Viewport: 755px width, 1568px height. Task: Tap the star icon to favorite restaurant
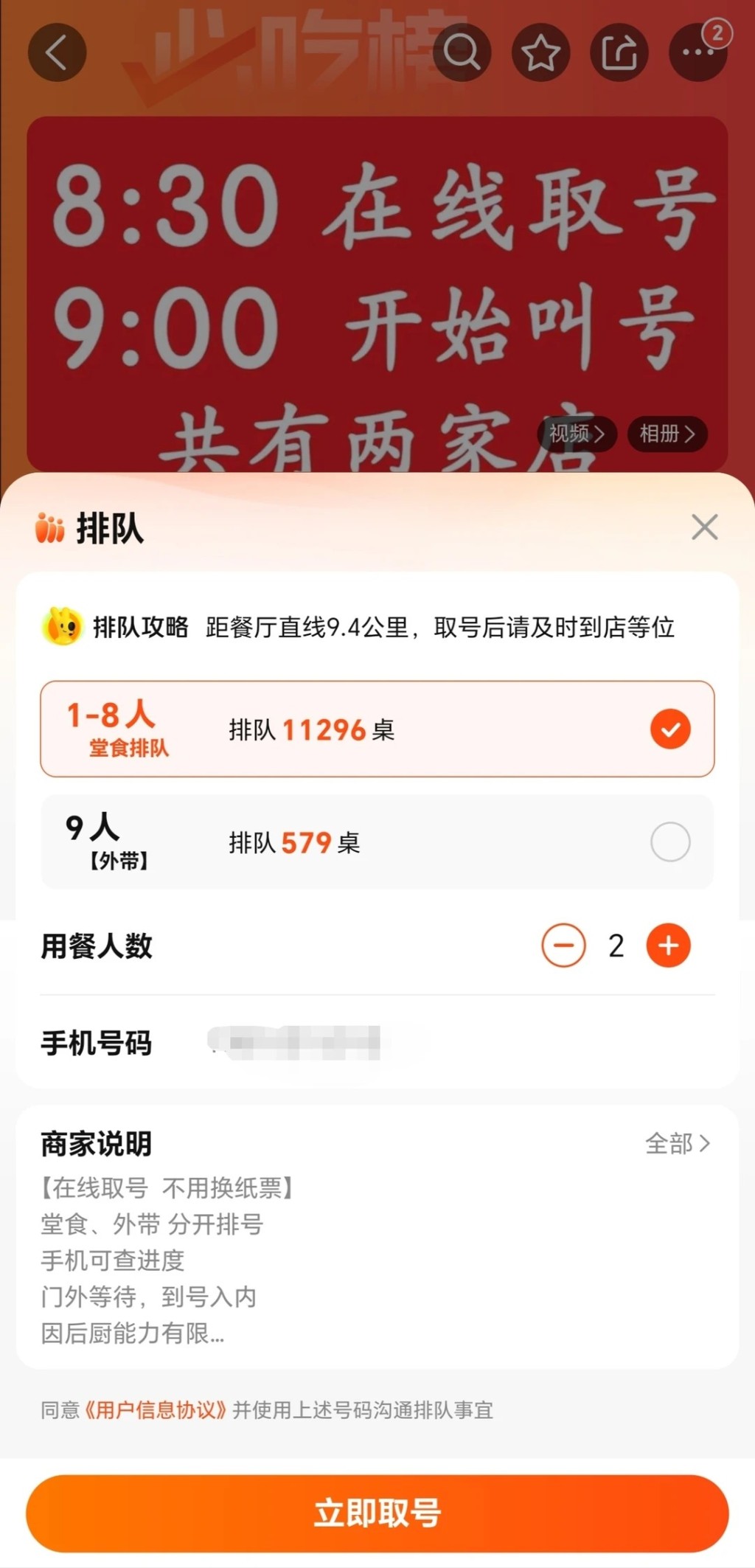click(540, 52)
